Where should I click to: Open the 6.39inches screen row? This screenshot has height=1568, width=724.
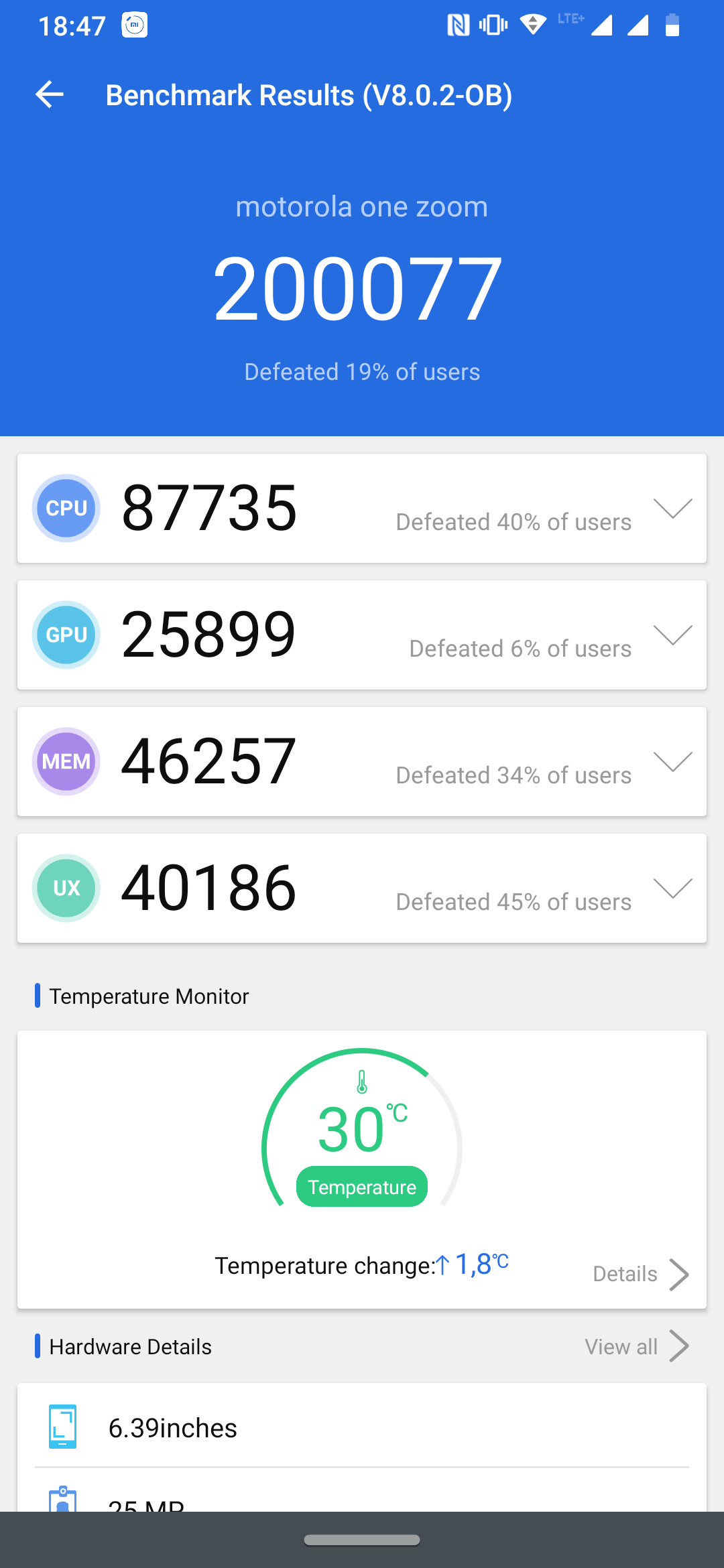[x=362, y=1427]
